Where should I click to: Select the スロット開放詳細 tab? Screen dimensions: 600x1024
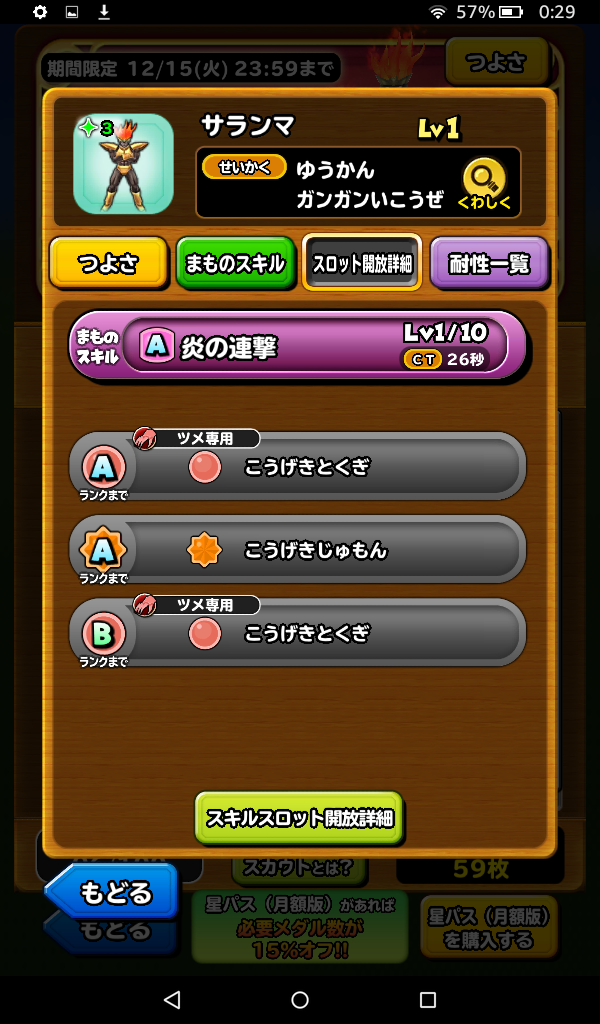coord(361,264)
